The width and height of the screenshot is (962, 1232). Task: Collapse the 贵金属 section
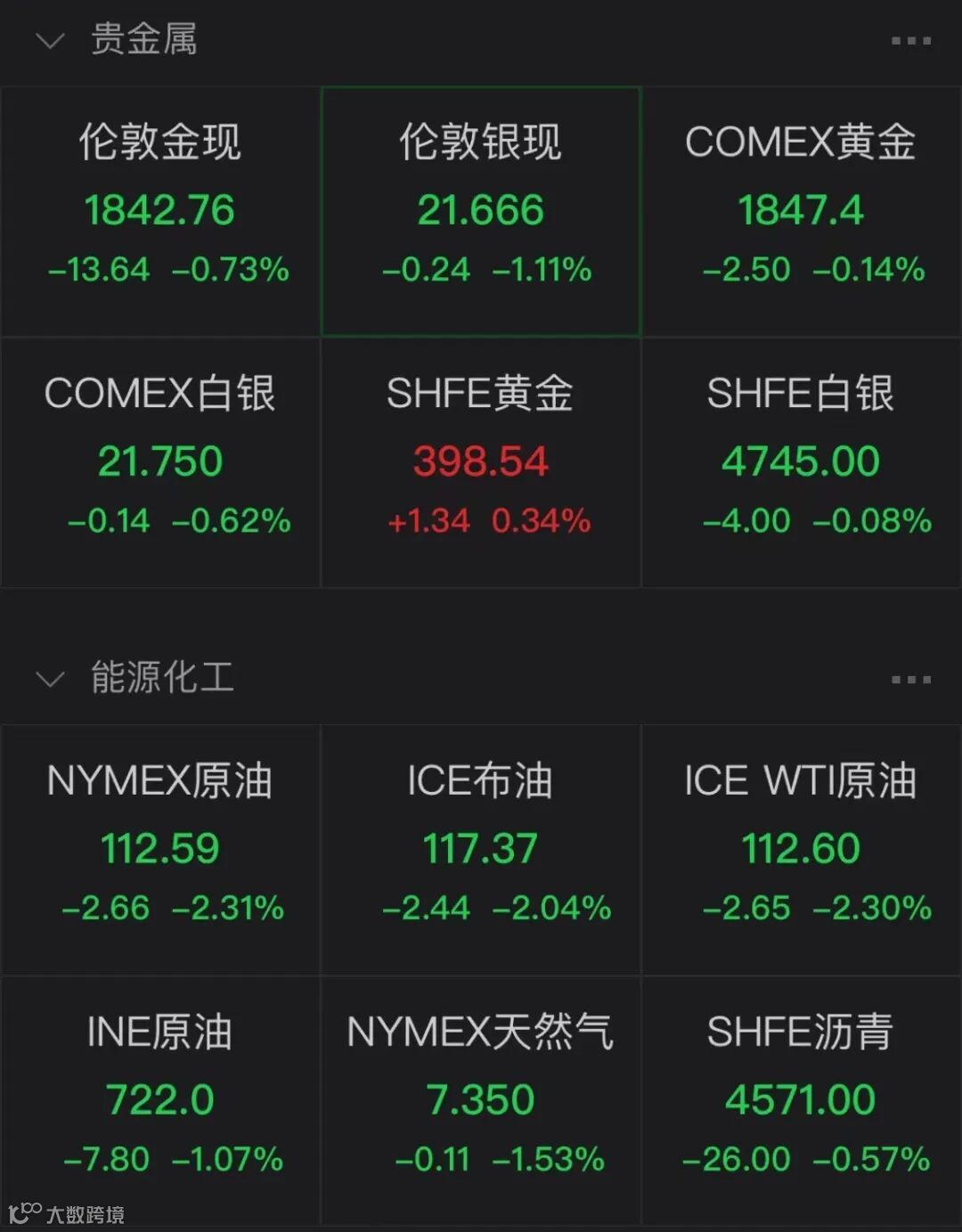pyautogui.click(x=50, y=41)
